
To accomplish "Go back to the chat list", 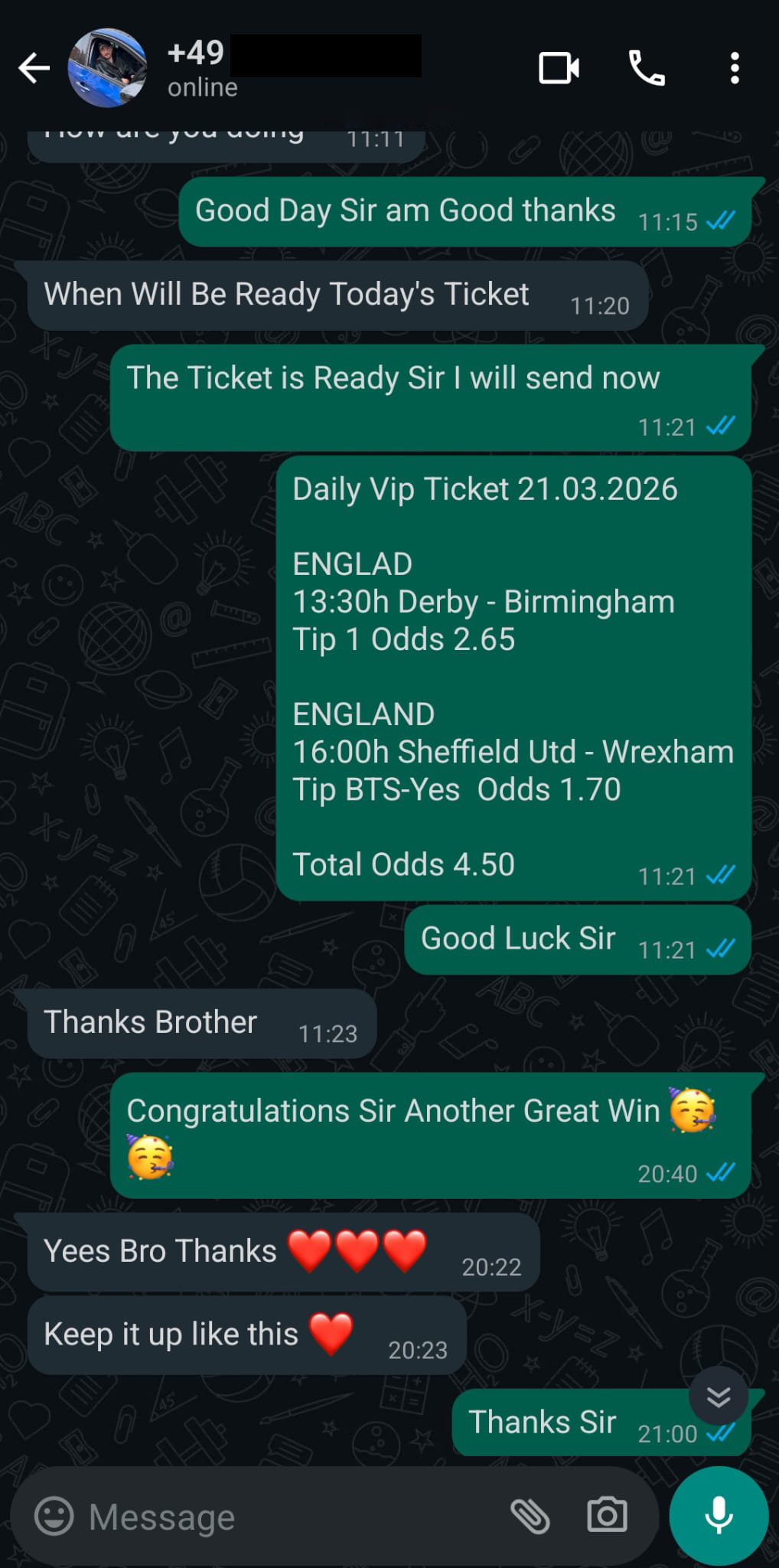I will [32, 68].
